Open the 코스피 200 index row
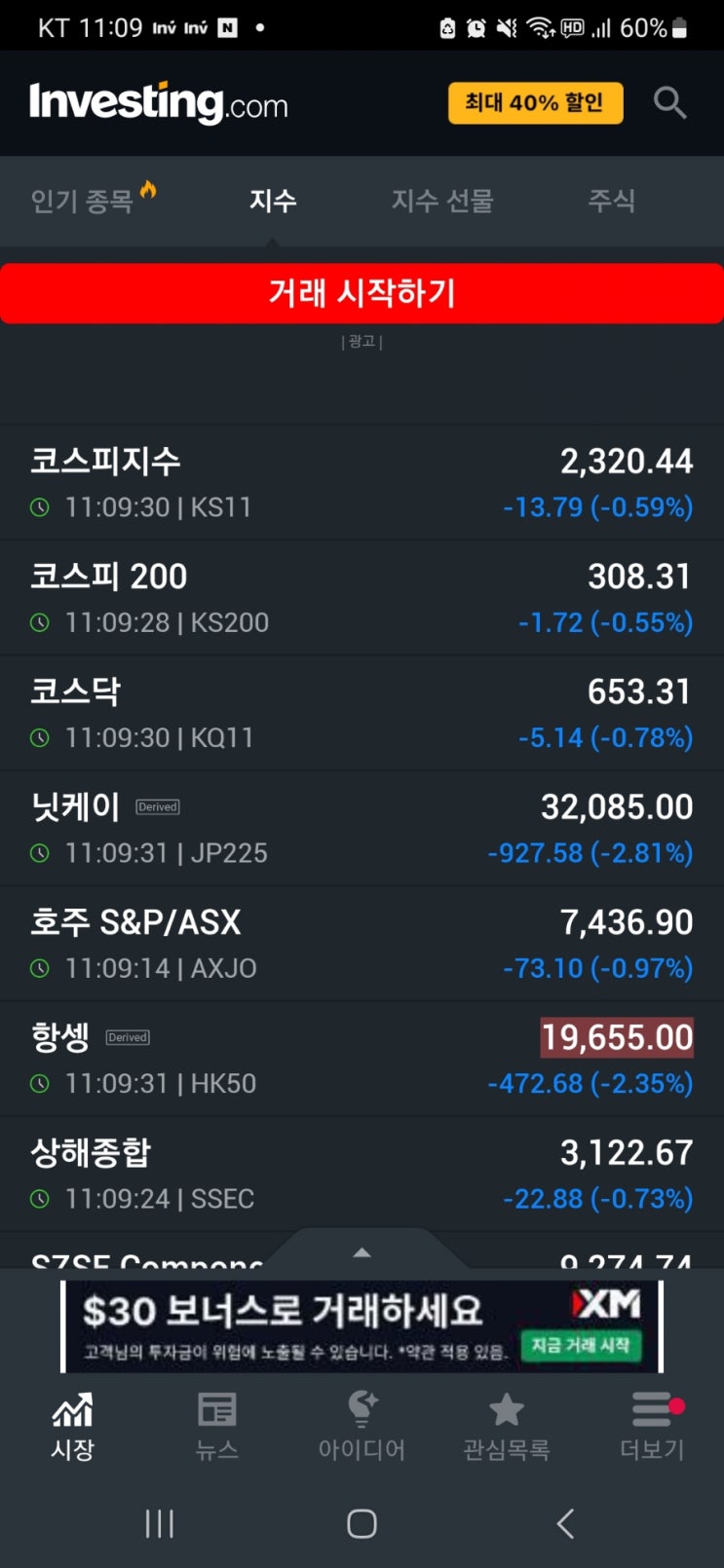 click(362, 598)
